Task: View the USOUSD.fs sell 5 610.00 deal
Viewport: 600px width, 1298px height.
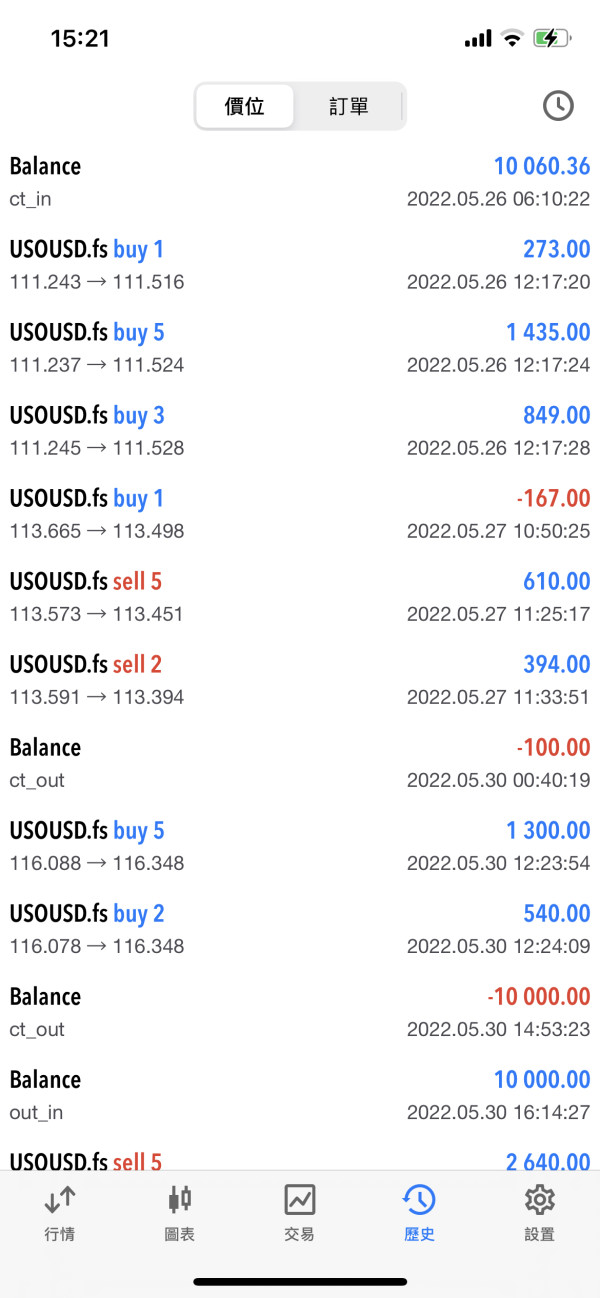Action: click(300, 597)
